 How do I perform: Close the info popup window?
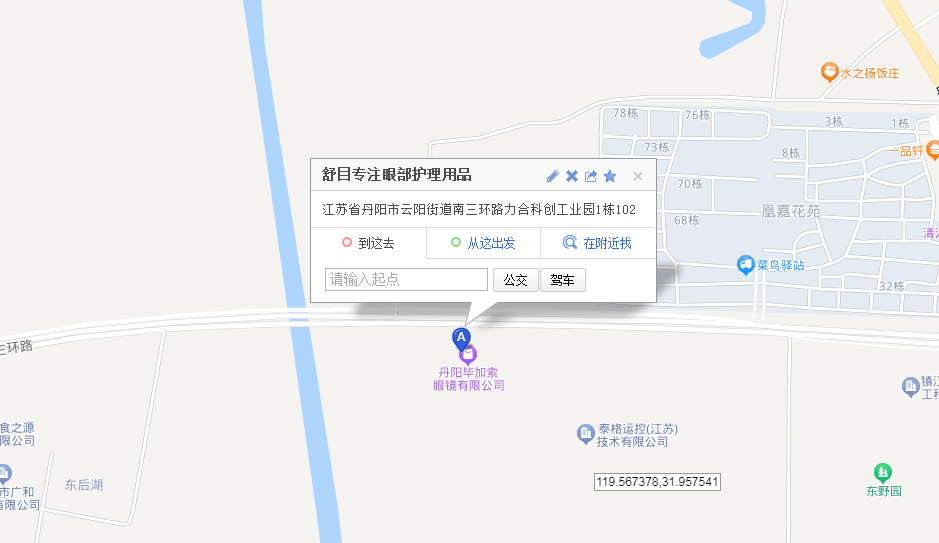(x=637, y=176)
